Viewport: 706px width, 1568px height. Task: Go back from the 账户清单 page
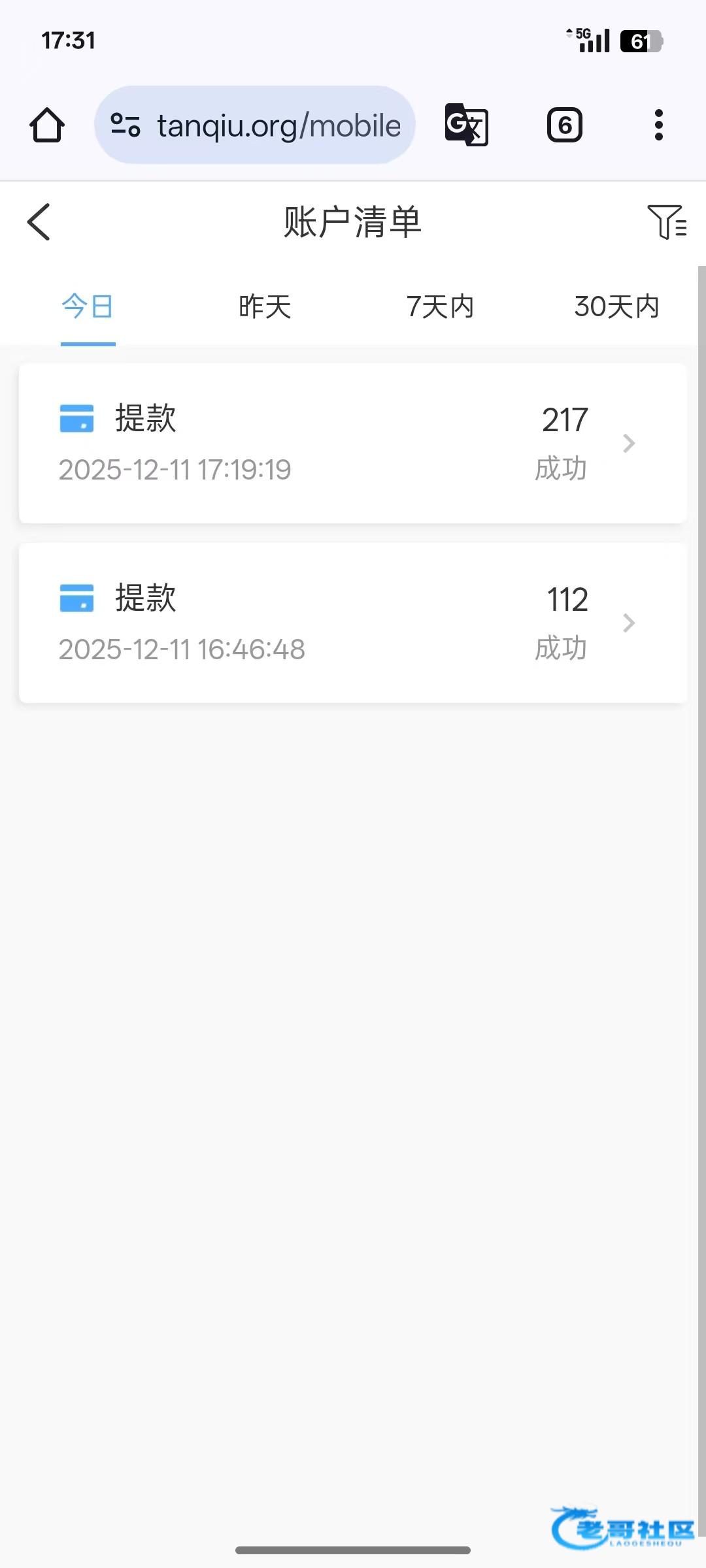(39, 221)
